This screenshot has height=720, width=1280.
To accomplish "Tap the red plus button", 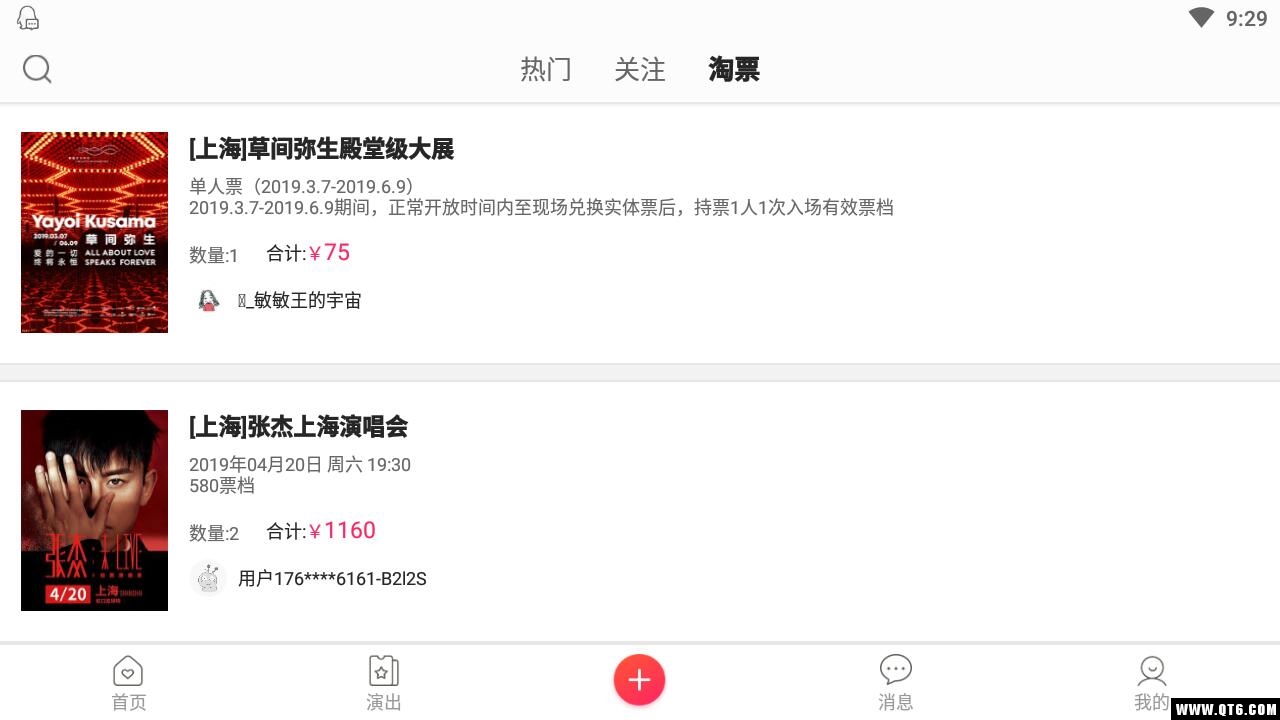I will click(639, 680).
